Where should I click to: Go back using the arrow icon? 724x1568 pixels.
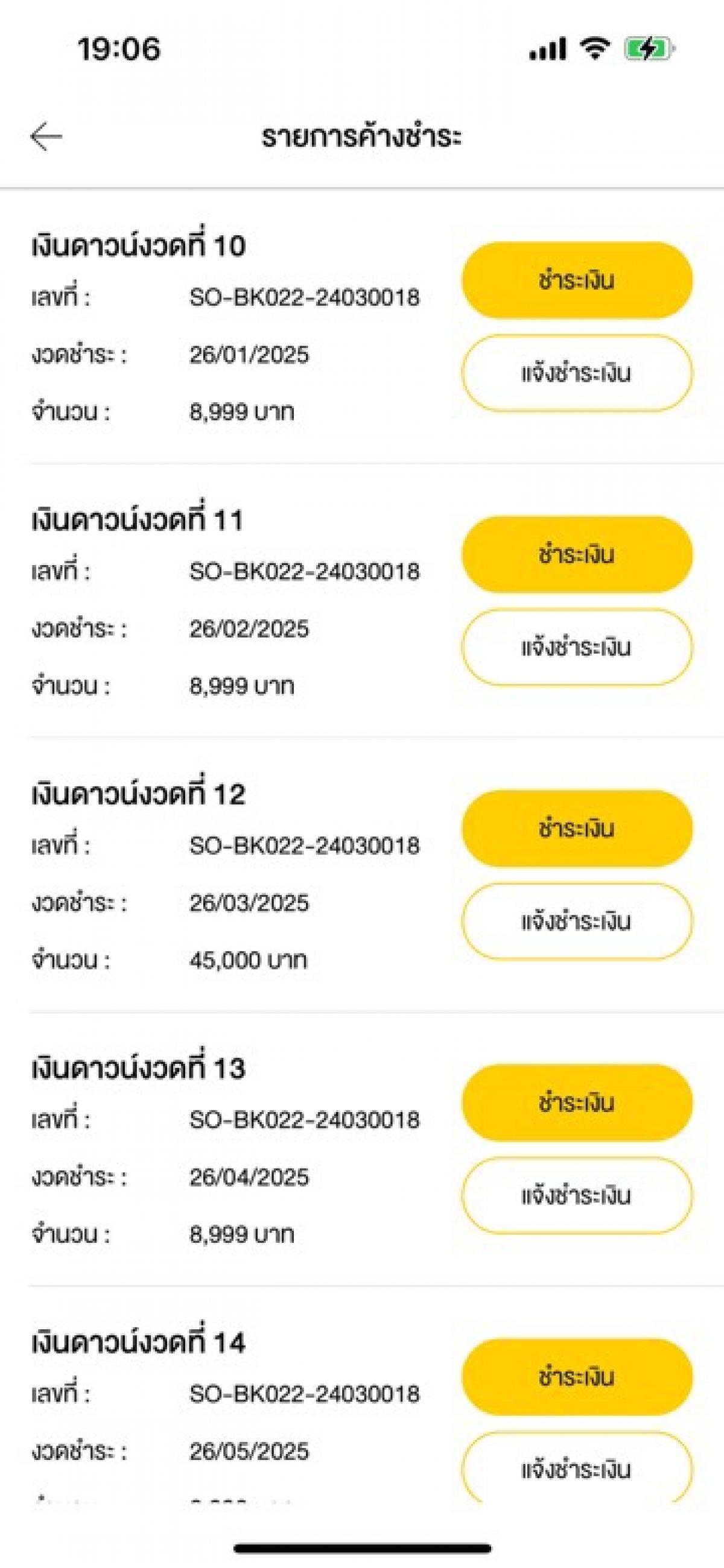tap(46, 136)
